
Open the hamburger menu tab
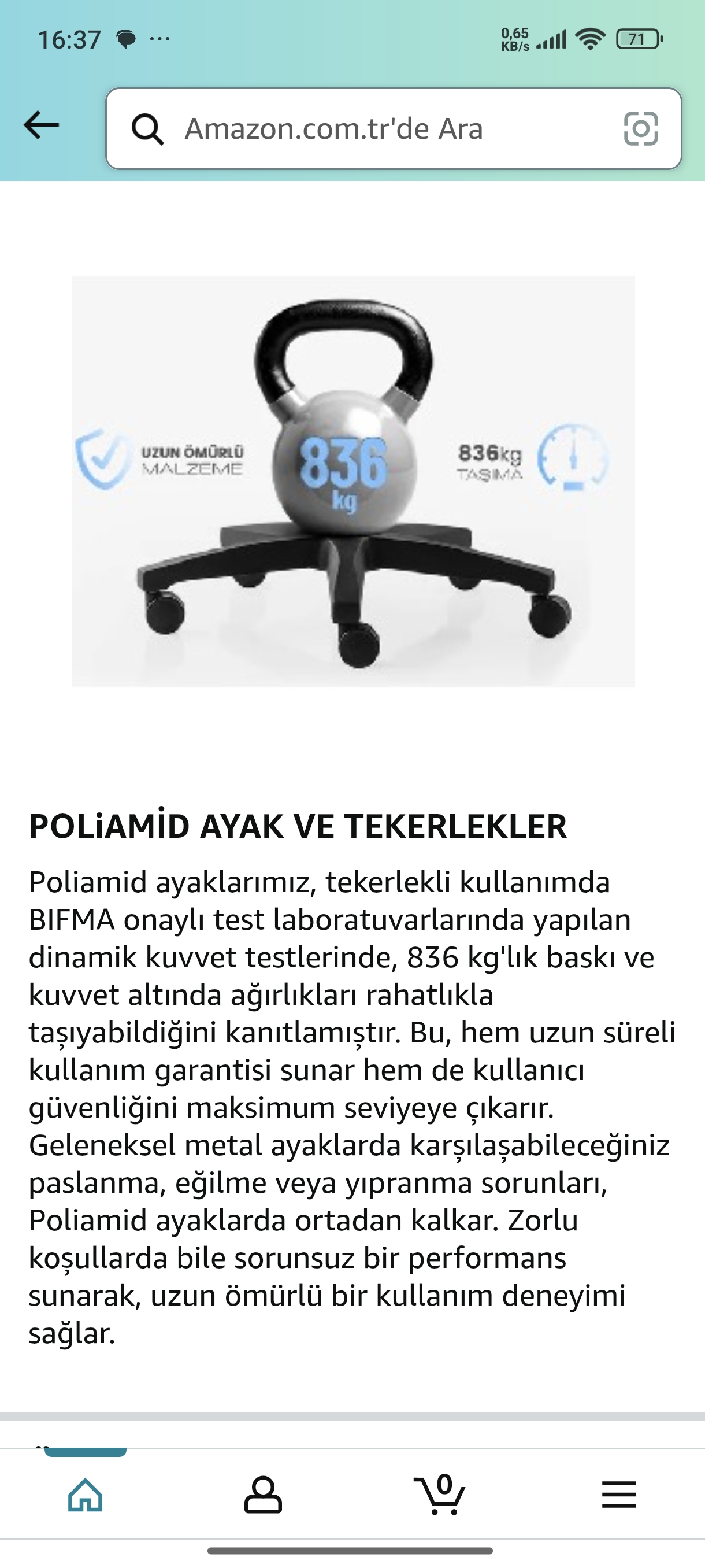[x=619, y=1495]
